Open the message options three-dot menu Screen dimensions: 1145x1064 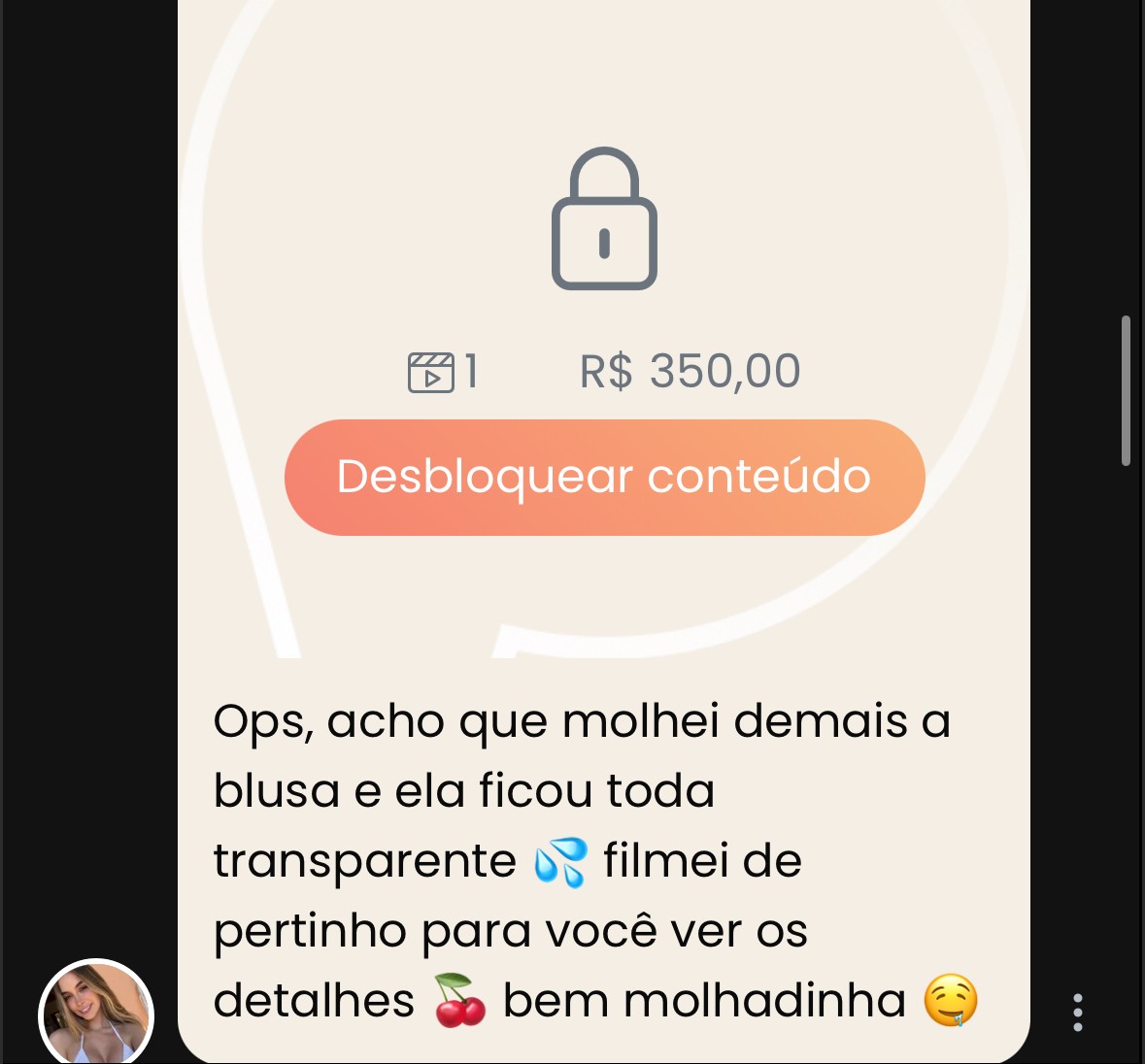click(x=1077, y=1012)
